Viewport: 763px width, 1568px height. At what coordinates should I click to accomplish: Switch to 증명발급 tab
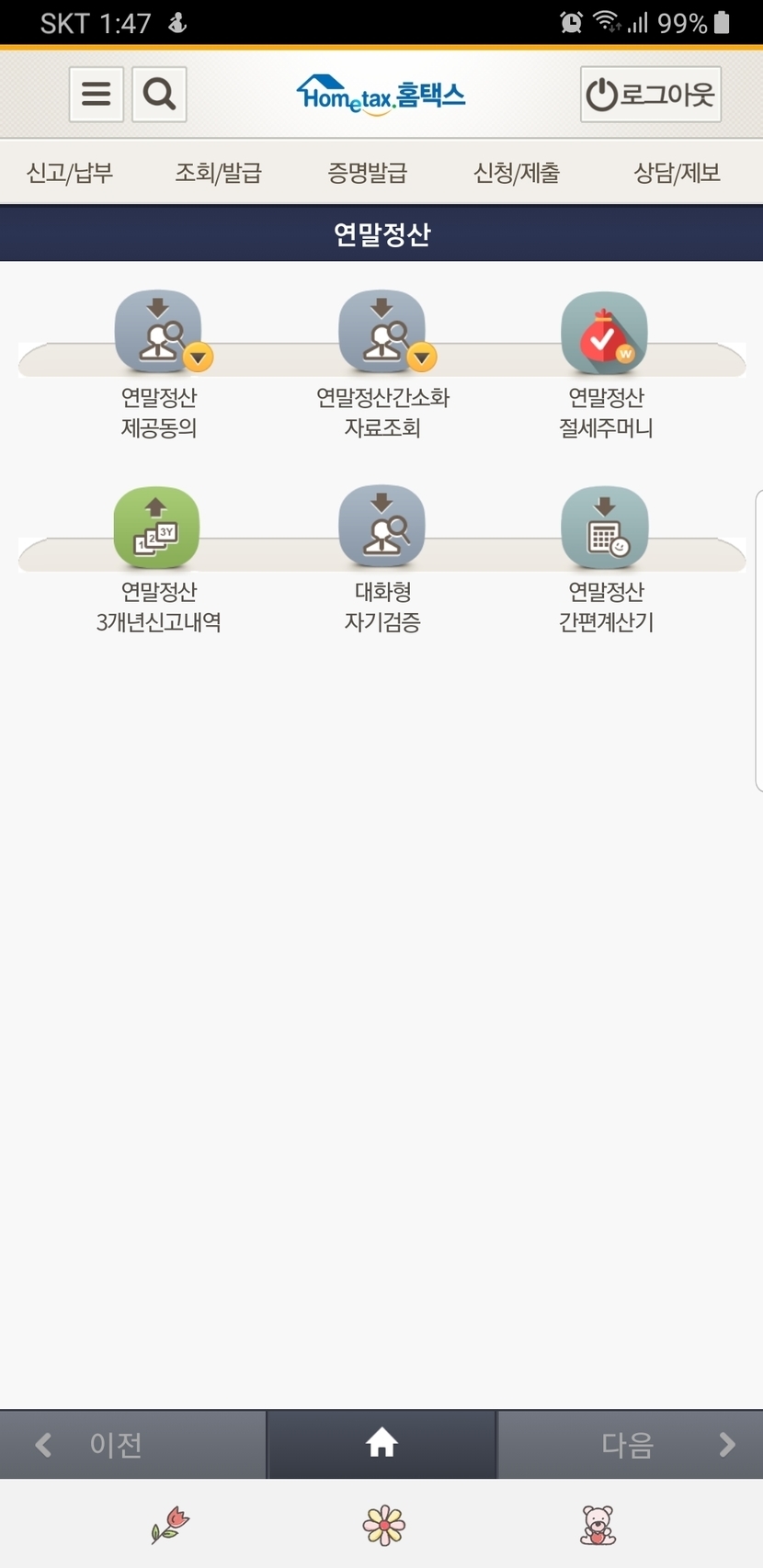click(x=367, y=173)
